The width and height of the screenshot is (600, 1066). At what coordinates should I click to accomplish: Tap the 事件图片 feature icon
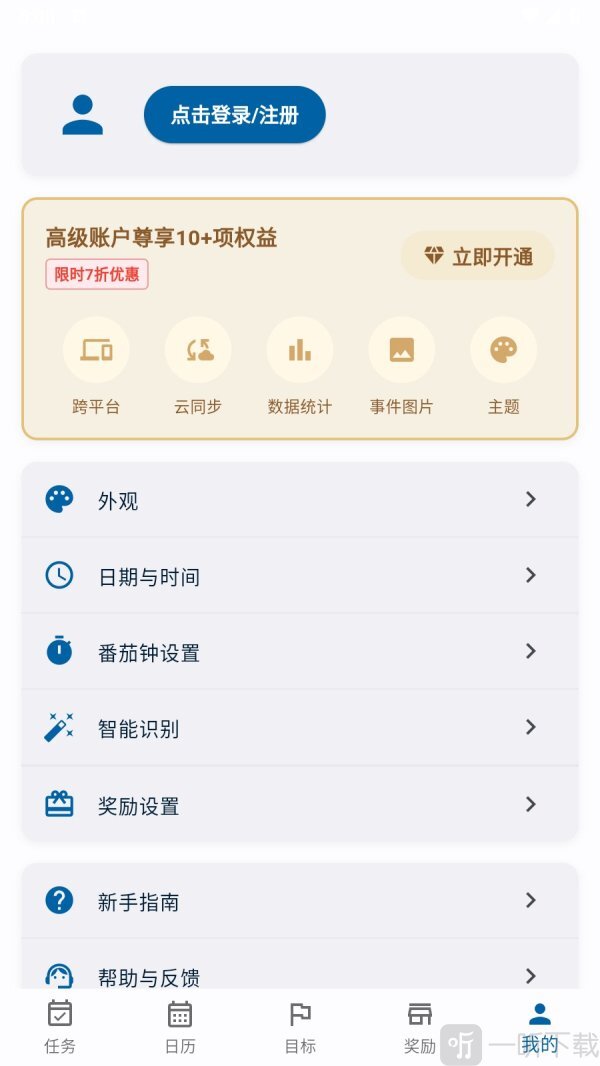click(402, 350)
